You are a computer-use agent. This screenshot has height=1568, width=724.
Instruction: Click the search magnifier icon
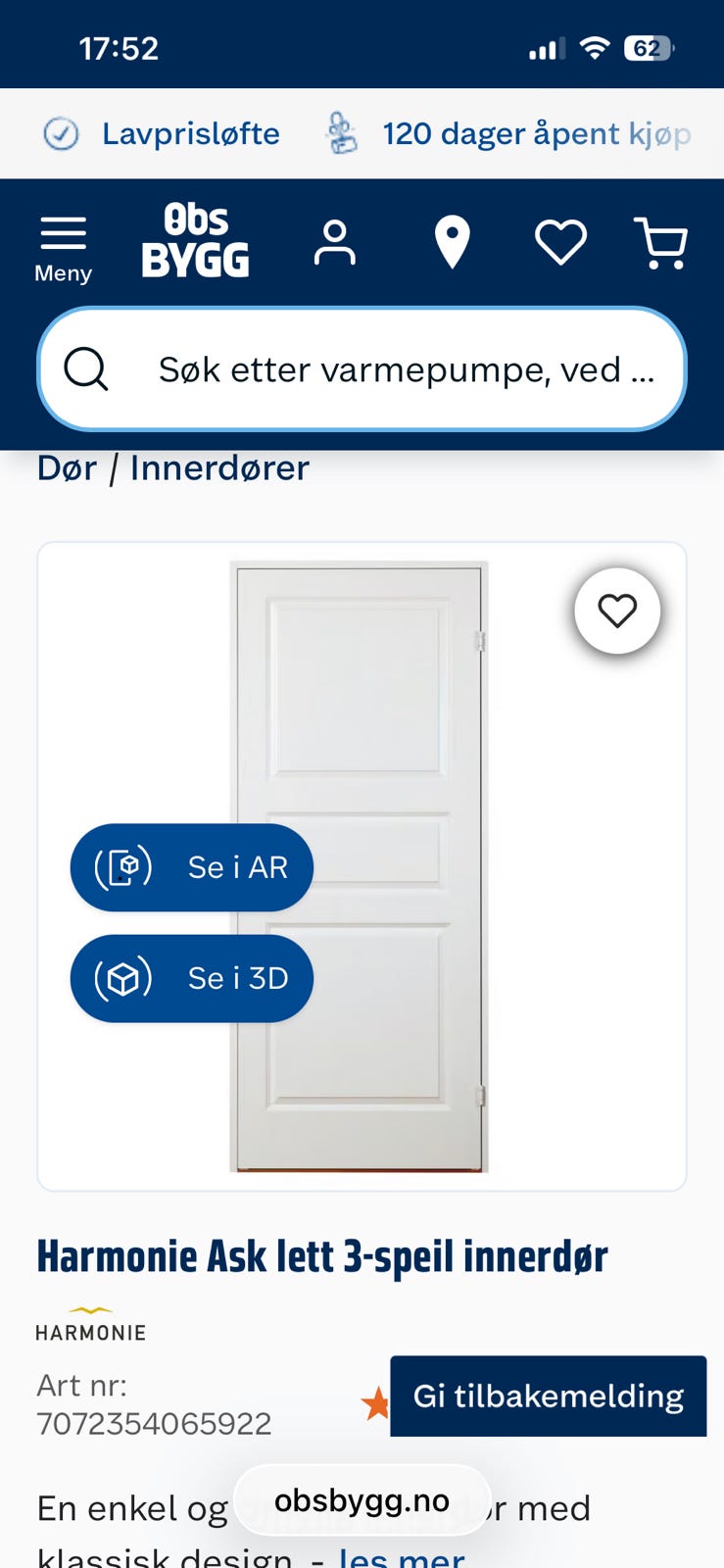[x=86, y=369]
